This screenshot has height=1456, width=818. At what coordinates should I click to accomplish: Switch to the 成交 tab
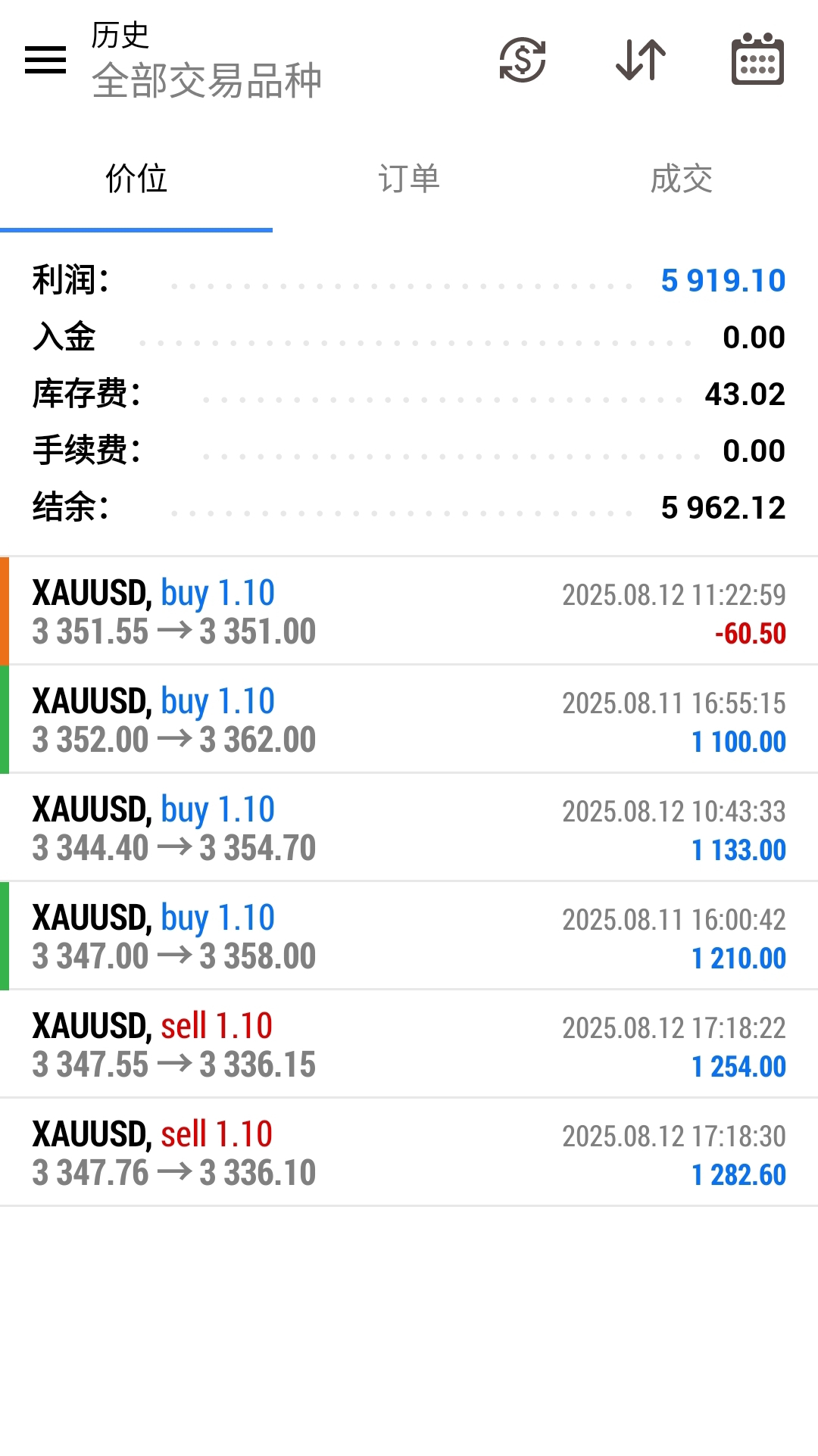click(x=682, y=179)
